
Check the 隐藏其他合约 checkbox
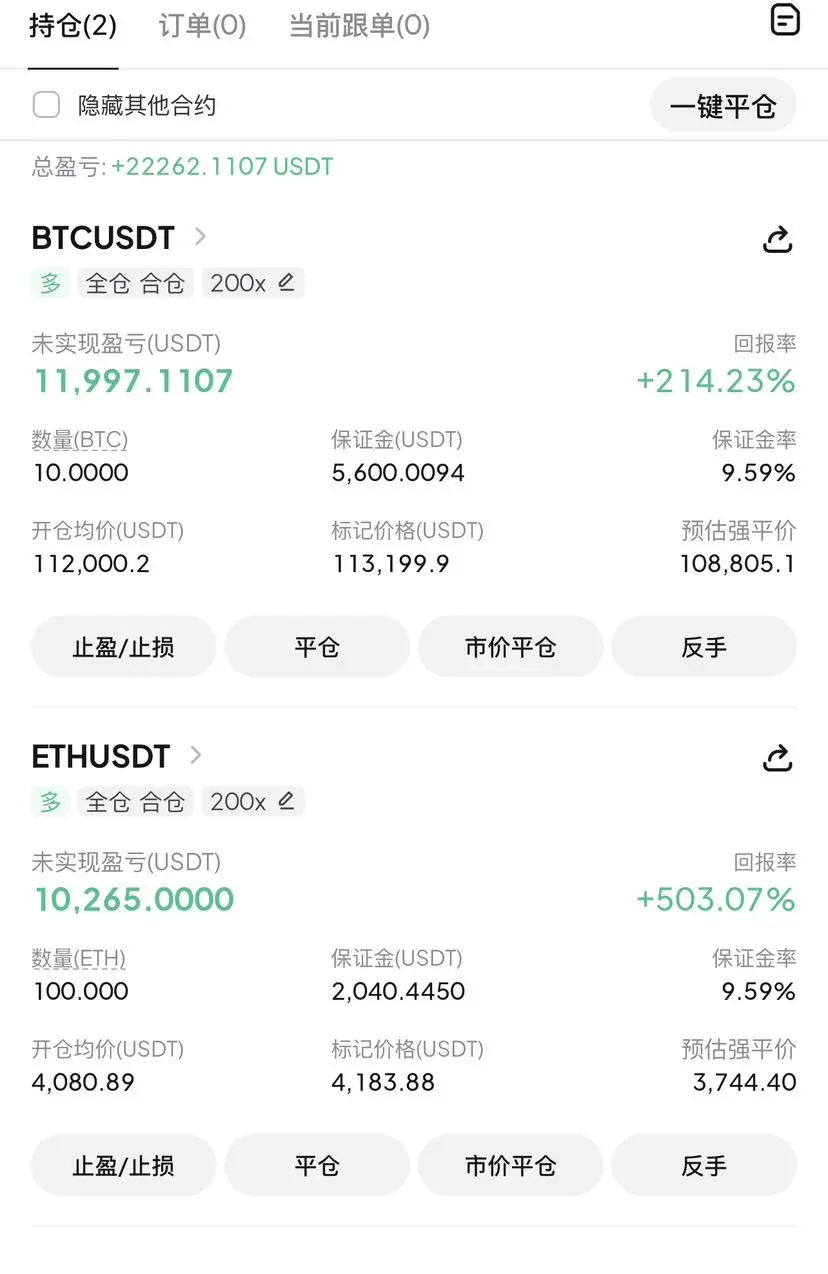[47, 105]
